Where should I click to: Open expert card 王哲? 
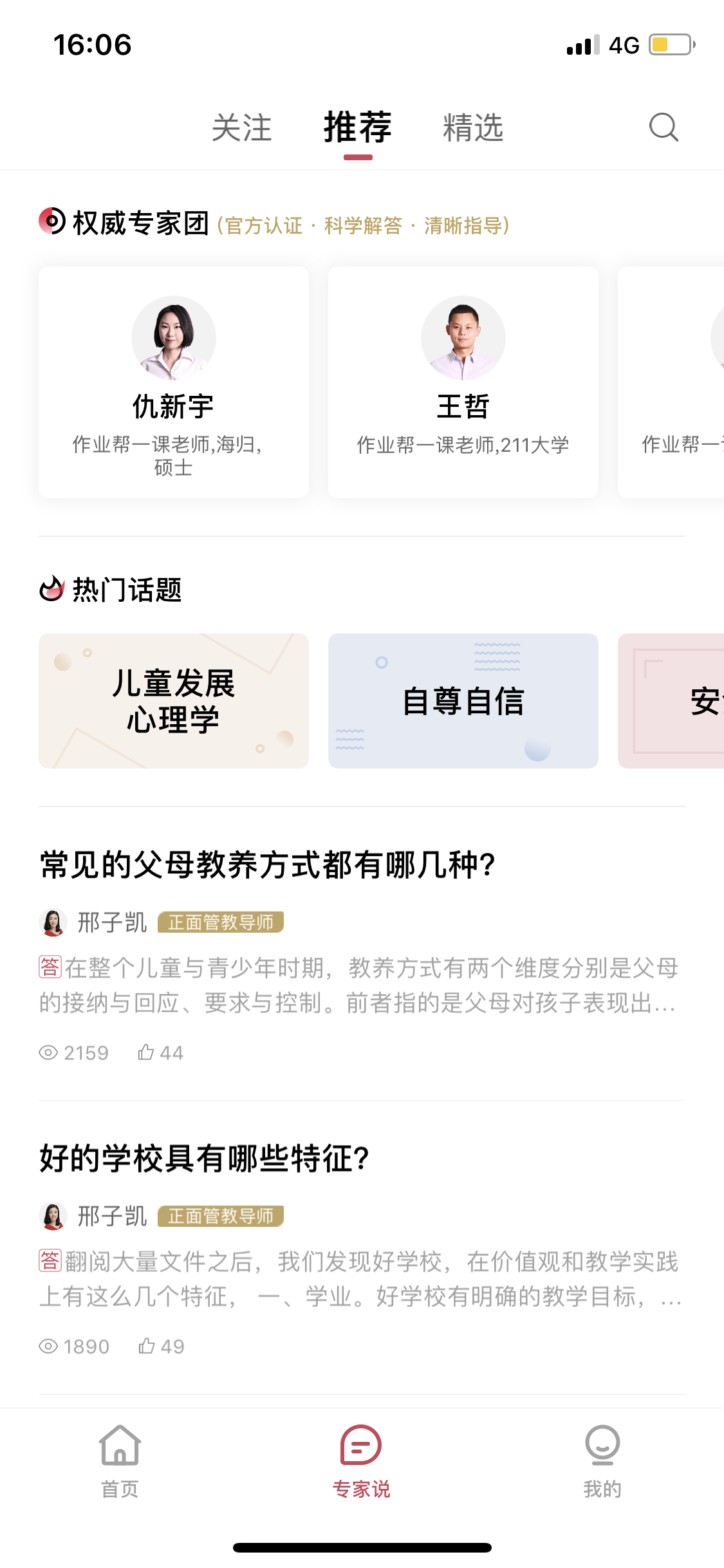click(x=463, y=382)
